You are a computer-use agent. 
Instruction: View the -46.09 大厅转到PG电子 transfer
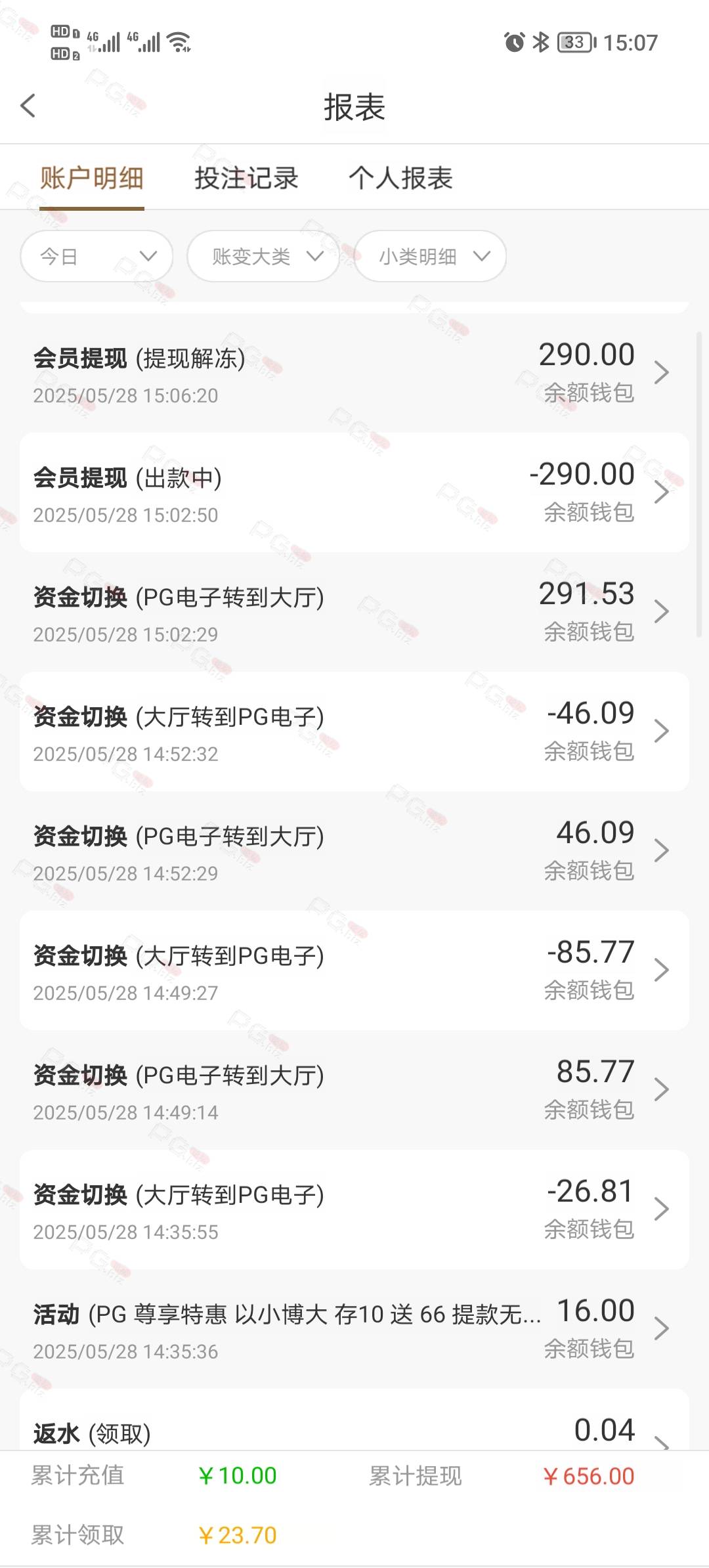tap(354, 731)
